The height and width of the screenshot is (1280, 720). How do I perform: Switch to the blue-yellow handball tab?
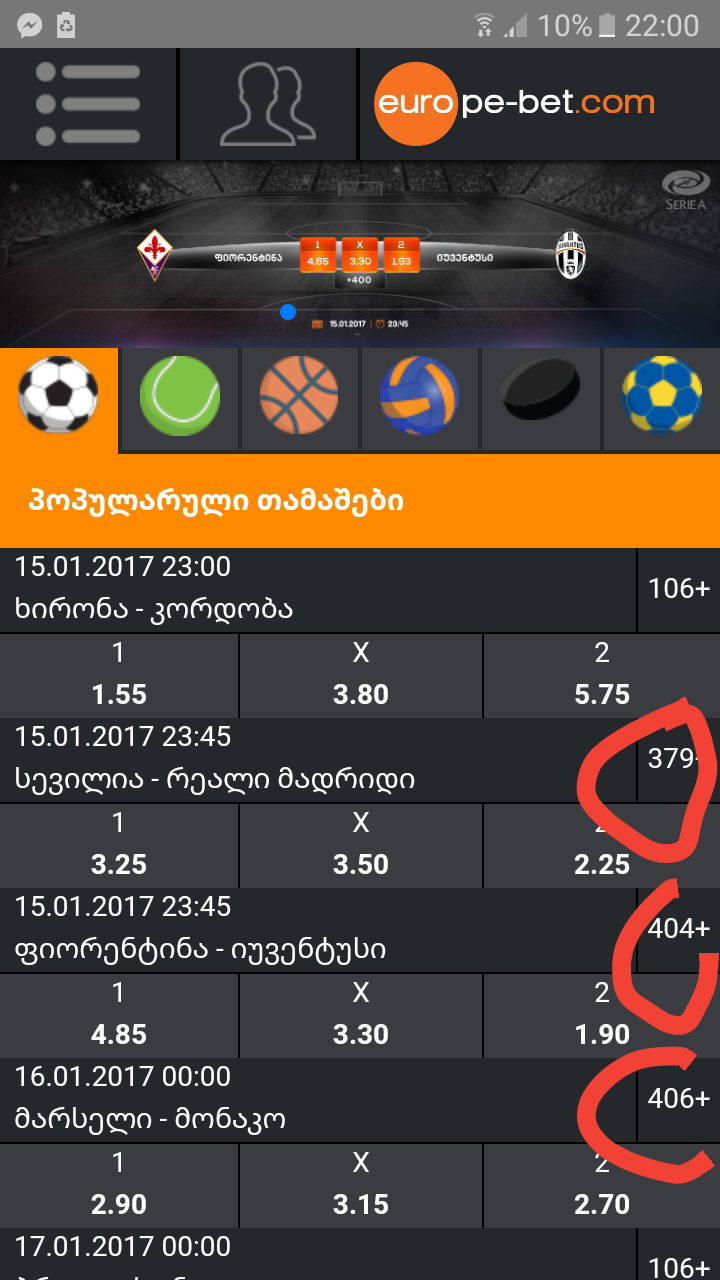(661, 395)
